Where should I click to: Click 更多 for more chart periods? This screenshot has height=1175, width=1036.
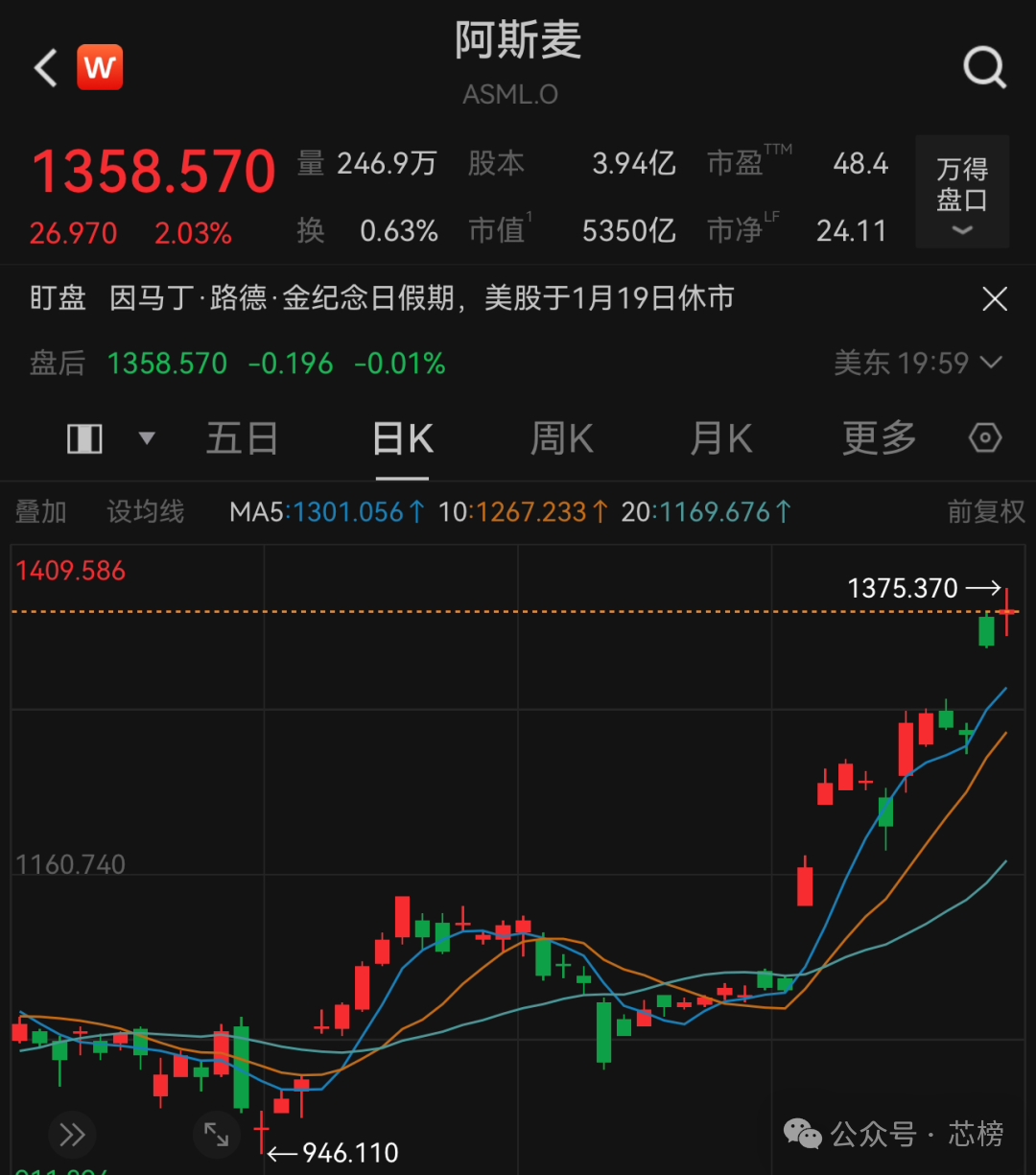click(878, 437)
